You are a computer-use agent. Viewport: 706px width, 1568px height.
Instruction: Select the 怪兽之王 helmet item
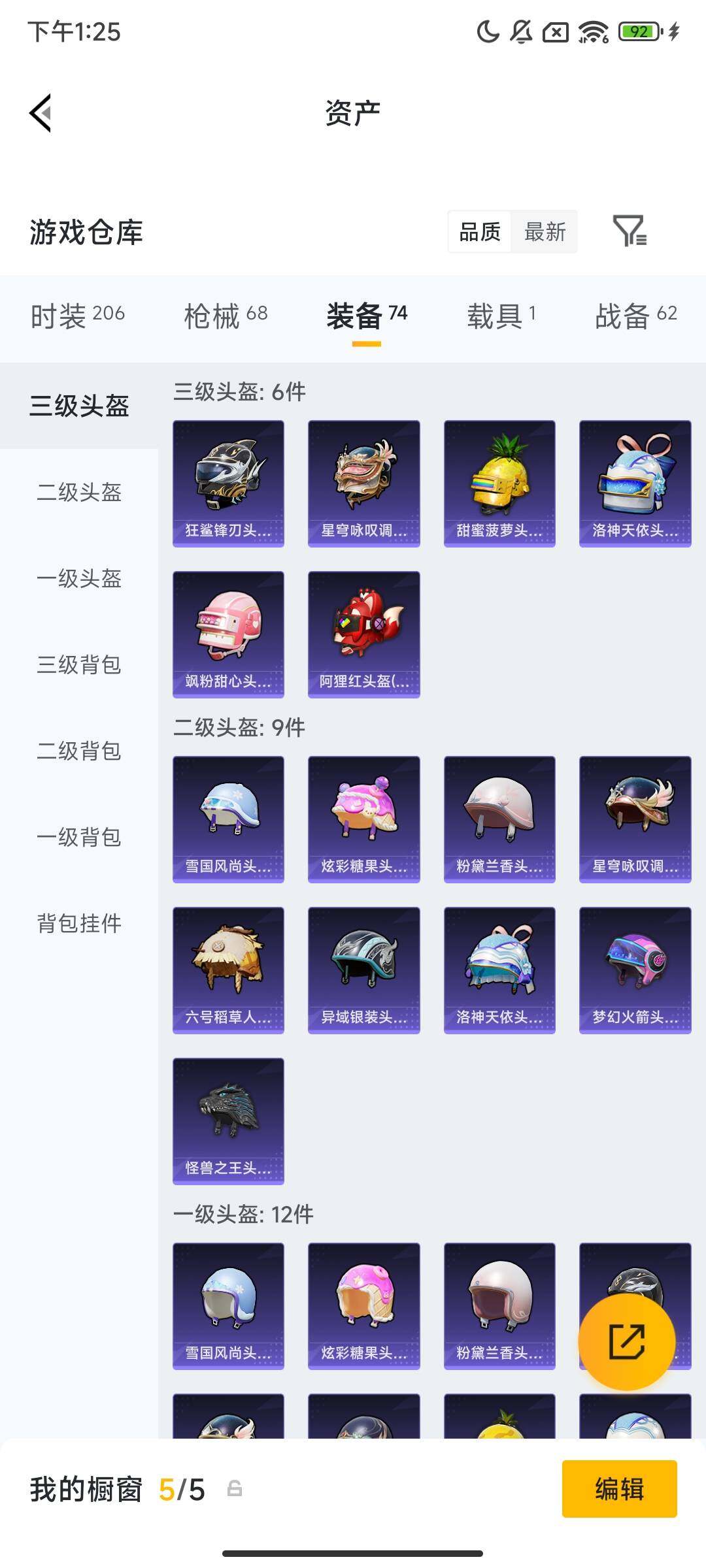(x=228, y=1120)
